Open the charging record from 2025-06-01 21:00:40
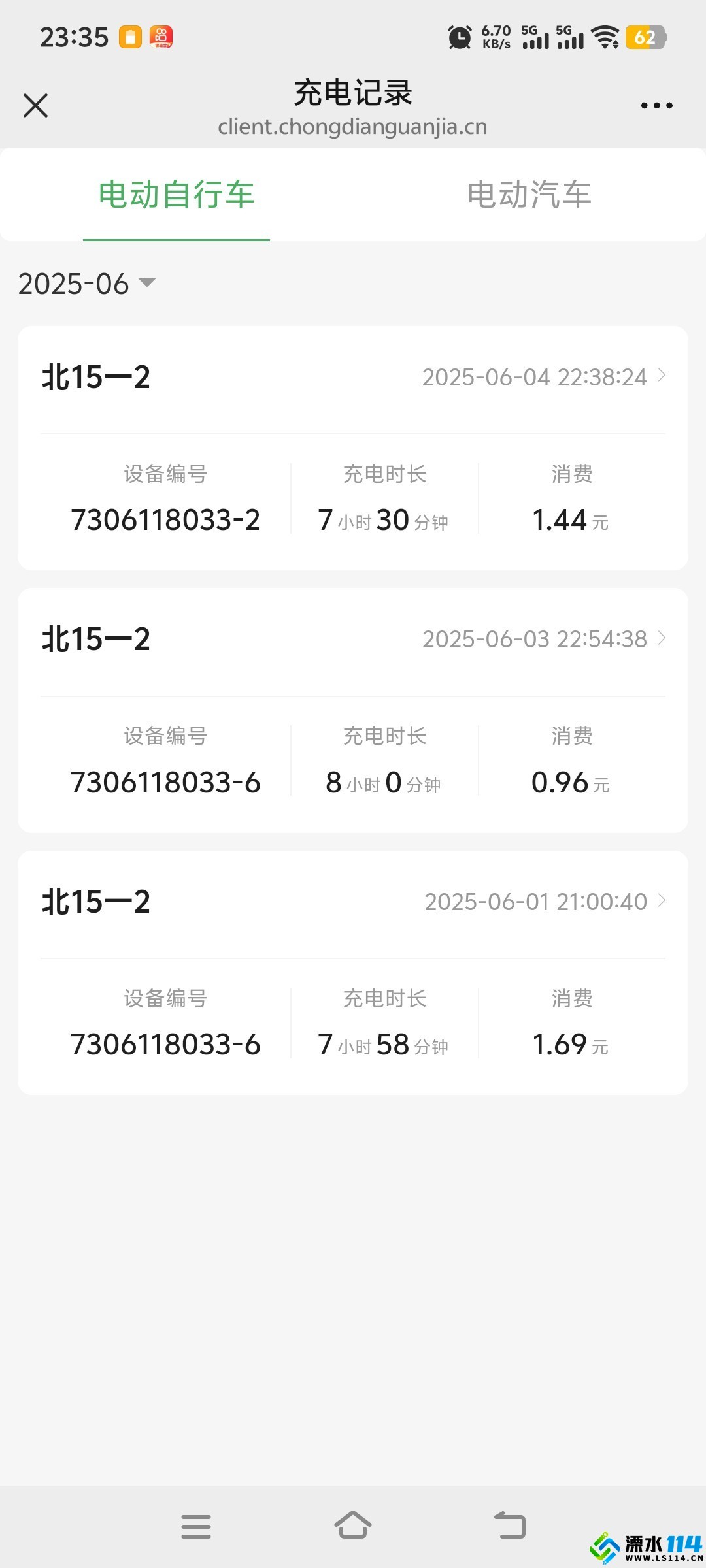This screenshot has width=706, height=1568. 353,973
